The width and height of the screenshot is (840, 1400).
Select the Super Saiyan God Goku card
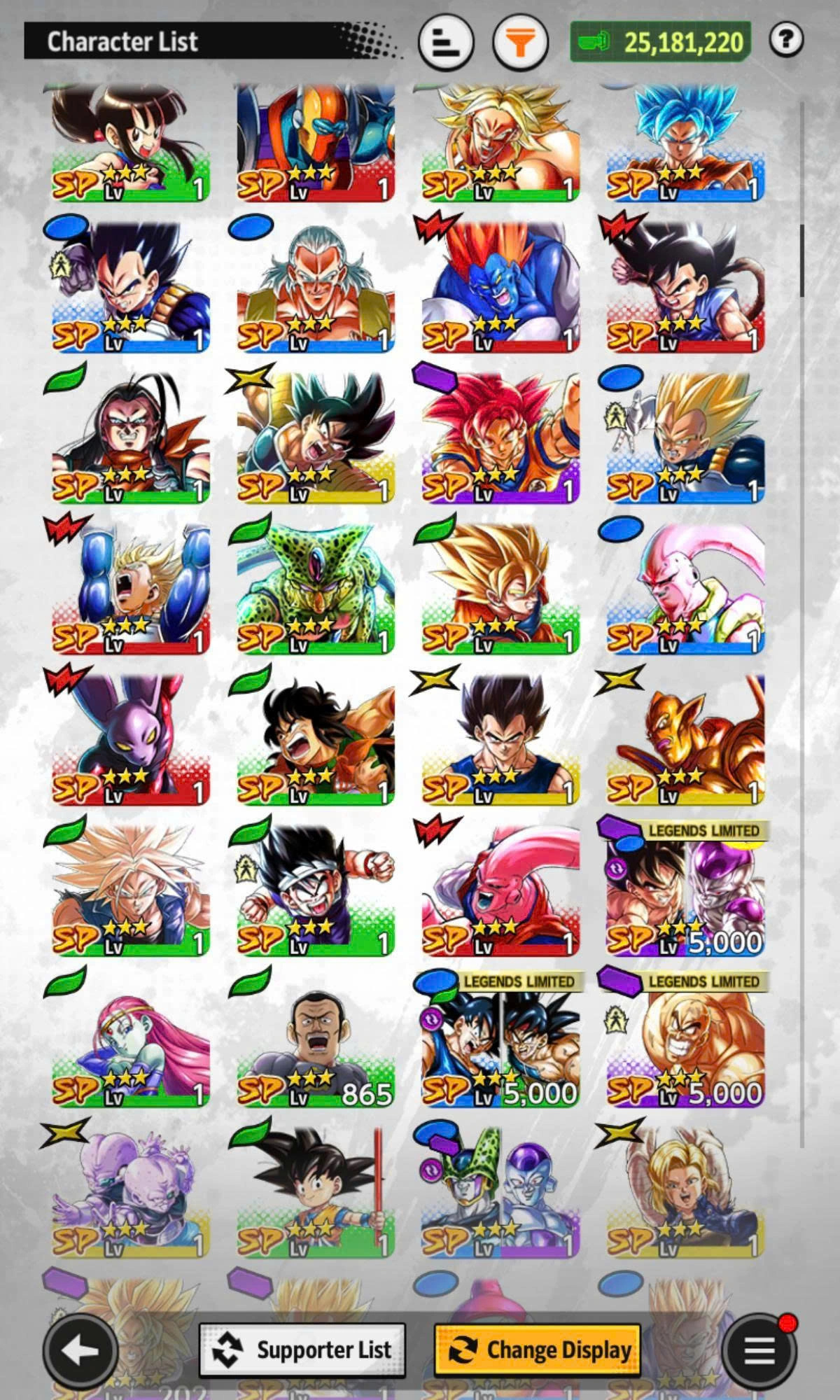pos(500,437)
